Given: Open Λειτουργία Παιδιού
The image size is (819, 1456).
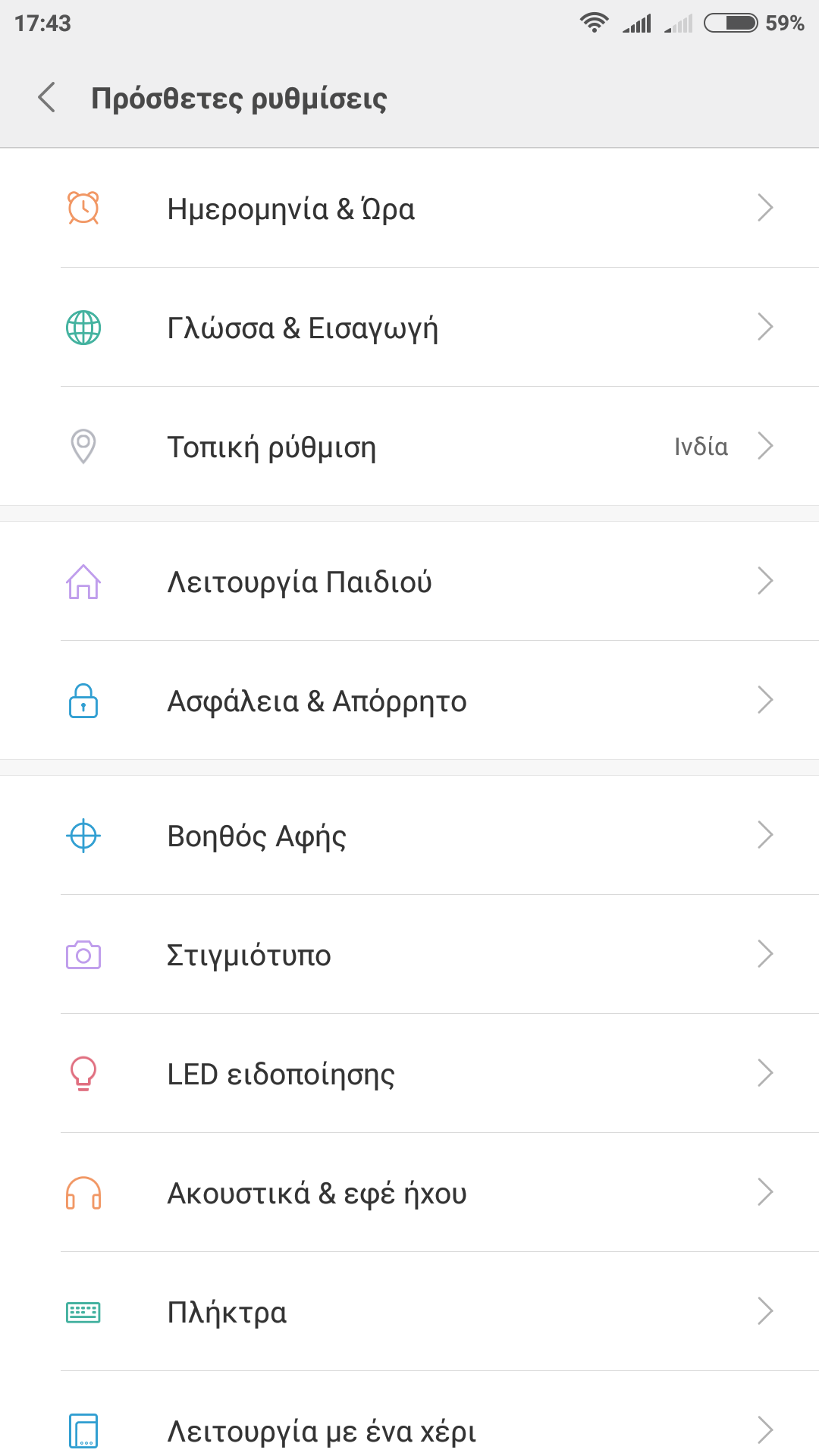Looking at the screenshot, I should [x=409, y=582].
